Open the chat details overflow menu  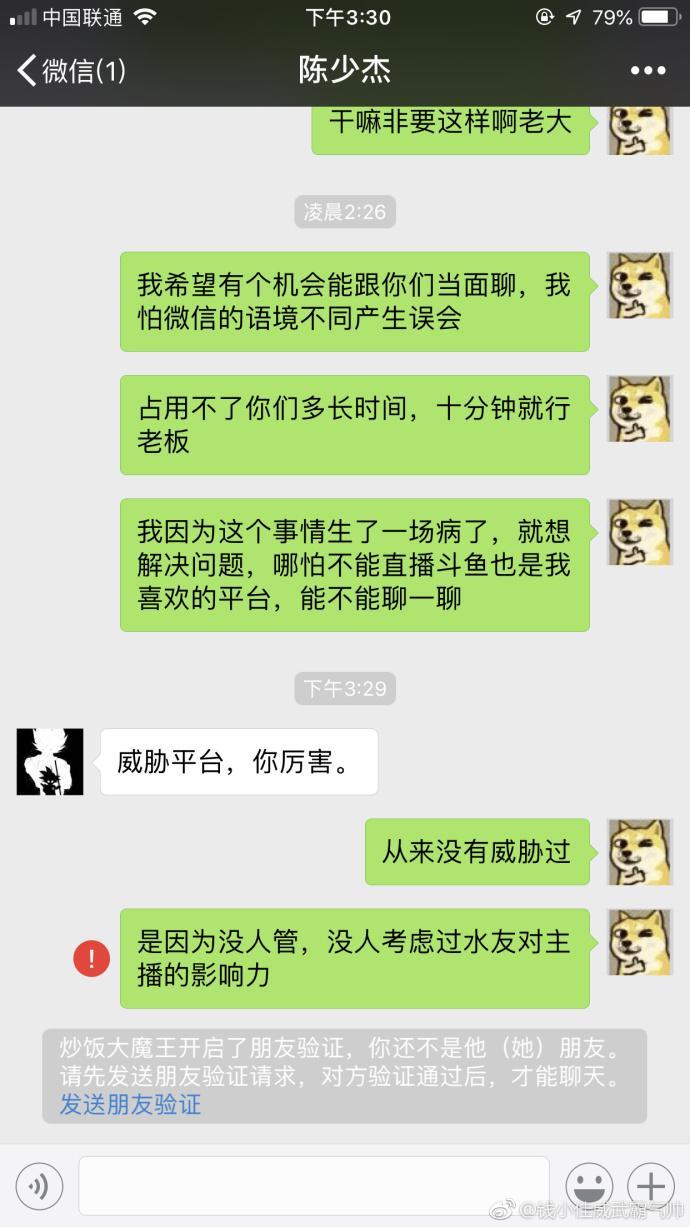tap(648, 70)
